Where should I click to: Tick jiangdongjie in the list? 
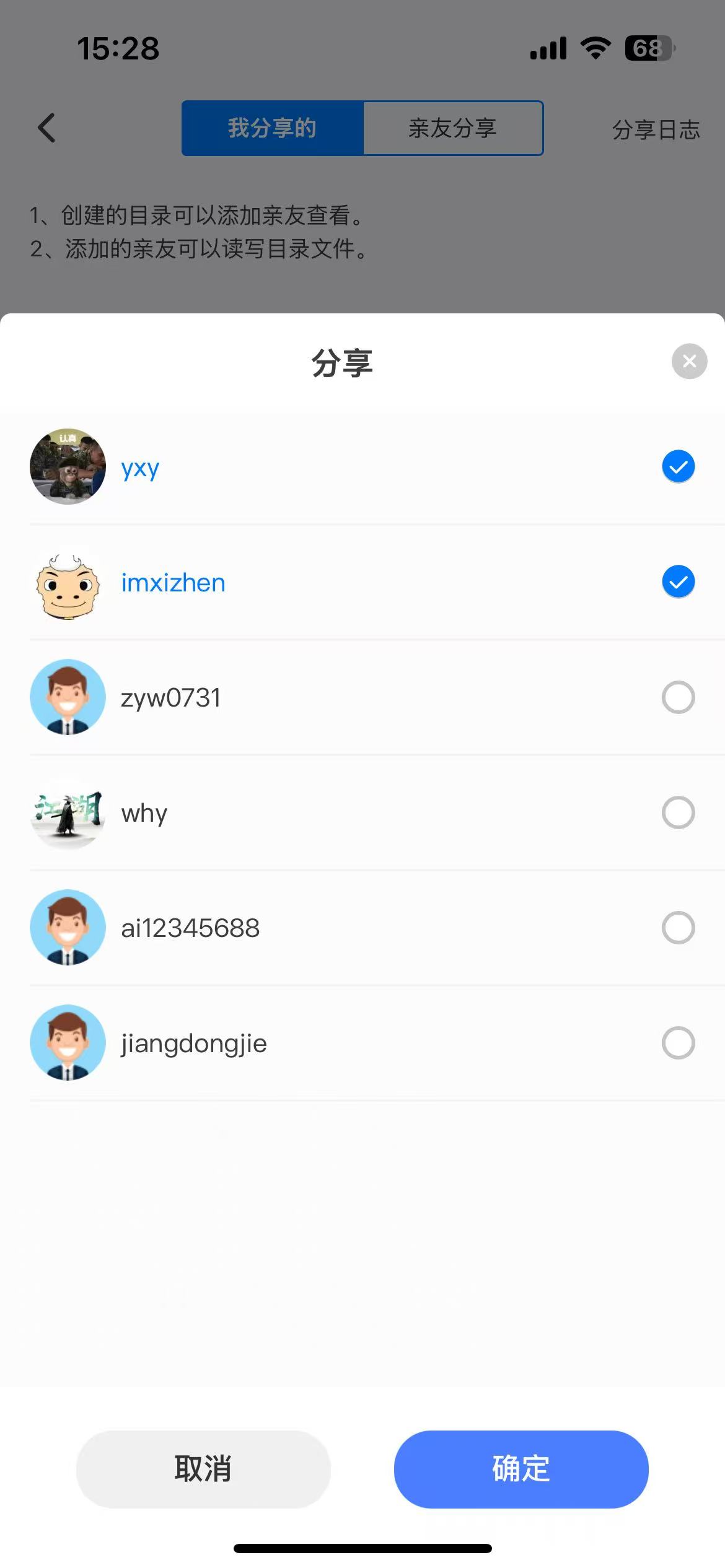pyautogui.click(x=678, y=1043)
